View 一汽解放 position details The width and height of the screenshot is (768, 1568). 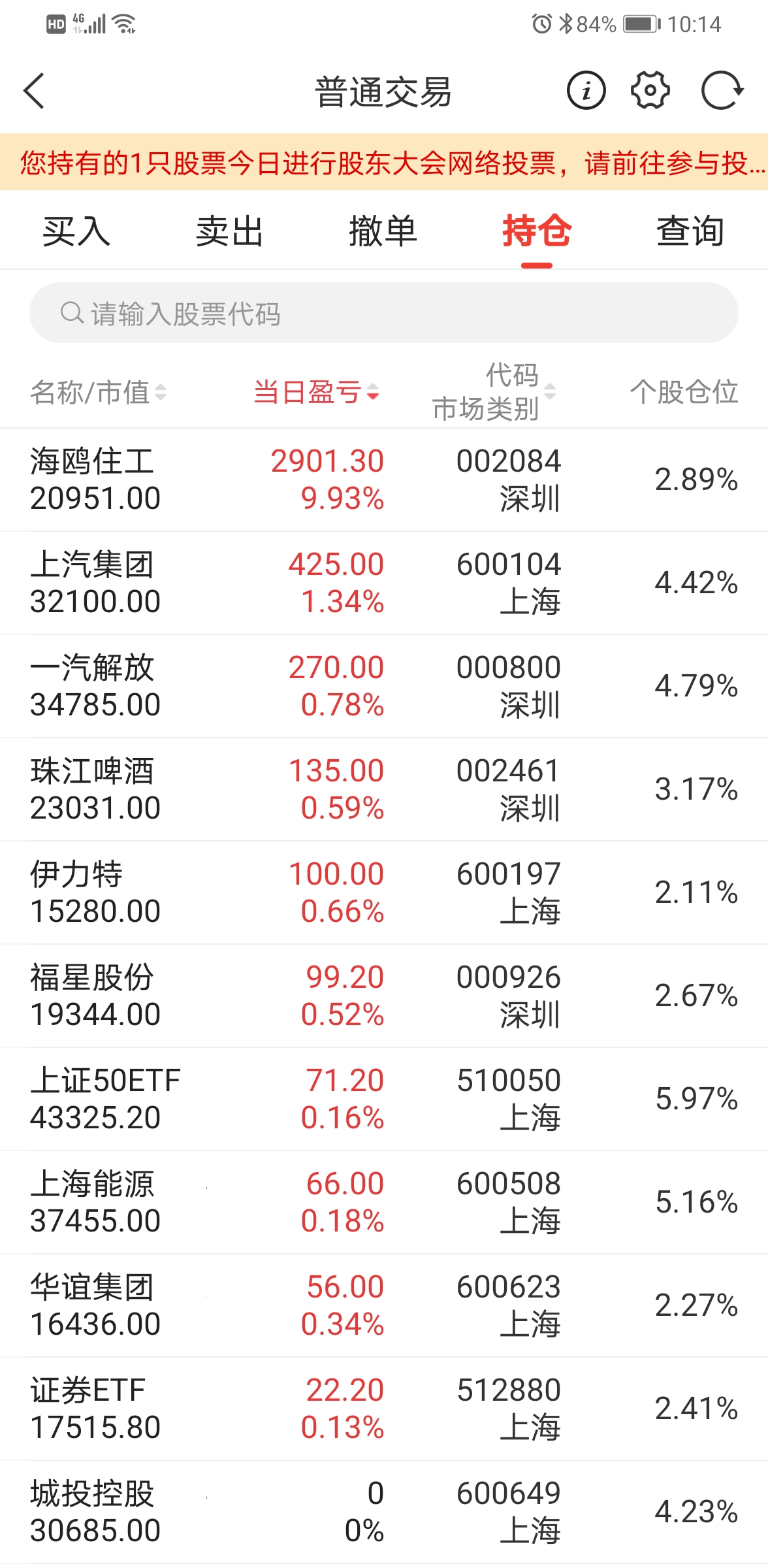point(384,686)
